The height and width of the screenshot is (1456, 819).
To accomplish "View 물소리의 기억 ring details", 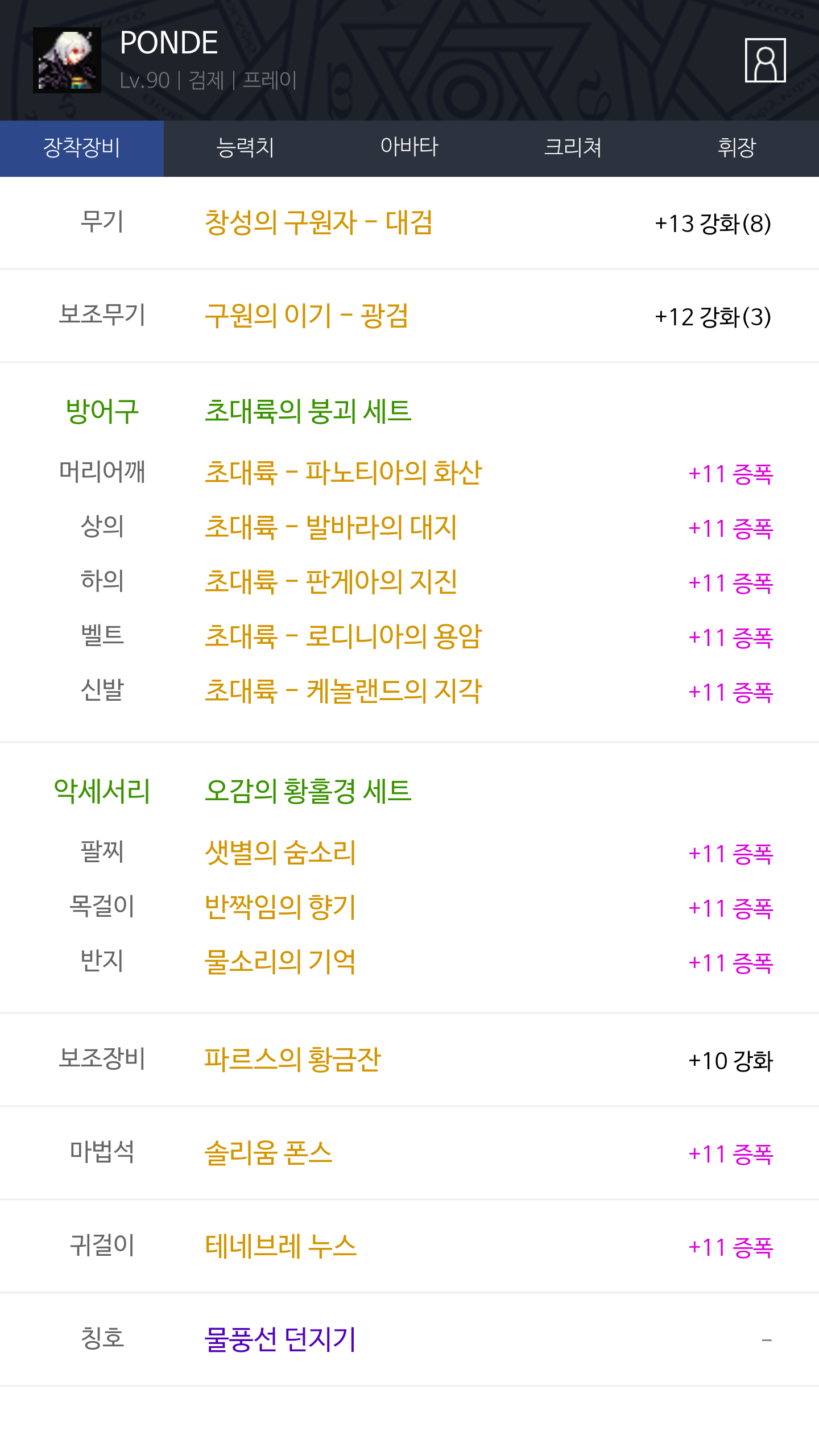I will tap(280, 962).
